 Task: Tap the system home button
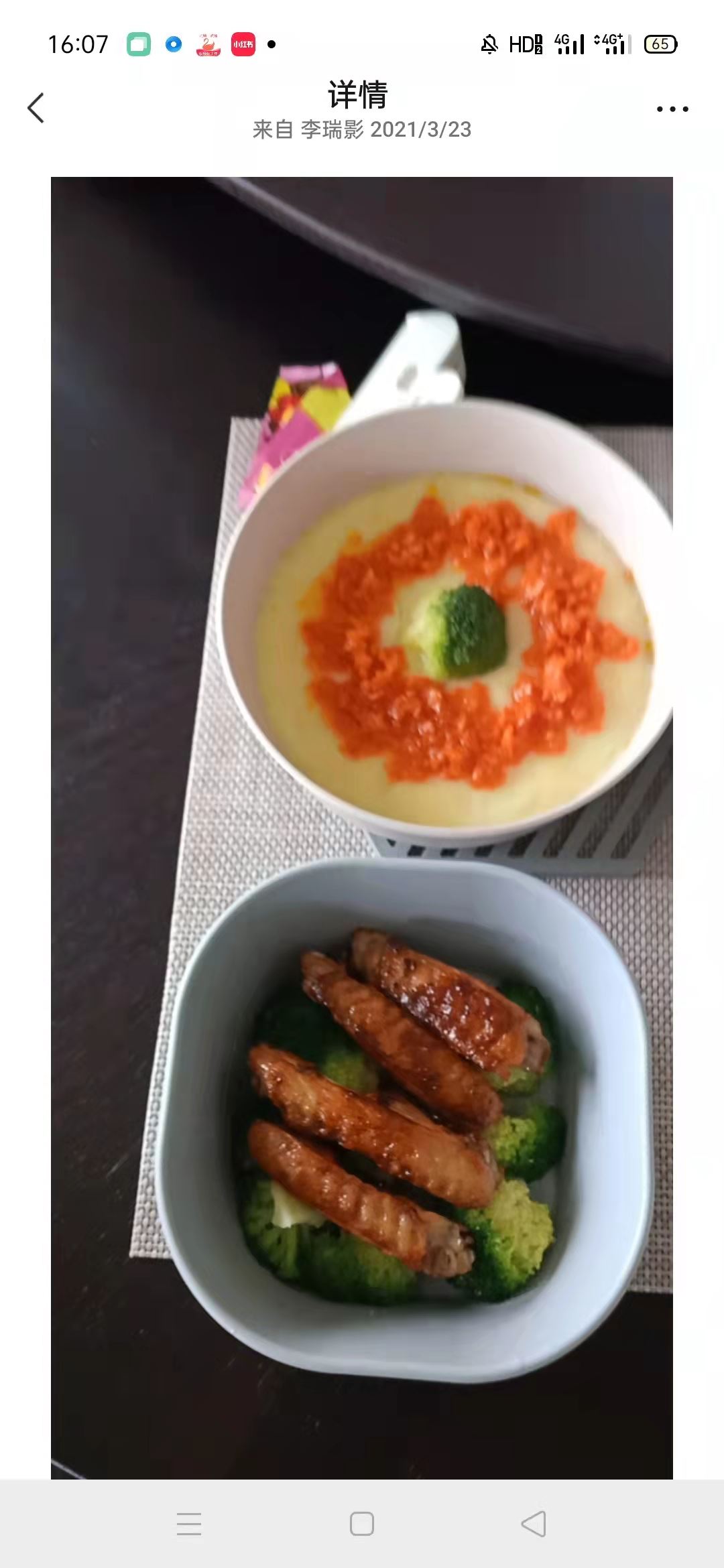[362, 1523]
